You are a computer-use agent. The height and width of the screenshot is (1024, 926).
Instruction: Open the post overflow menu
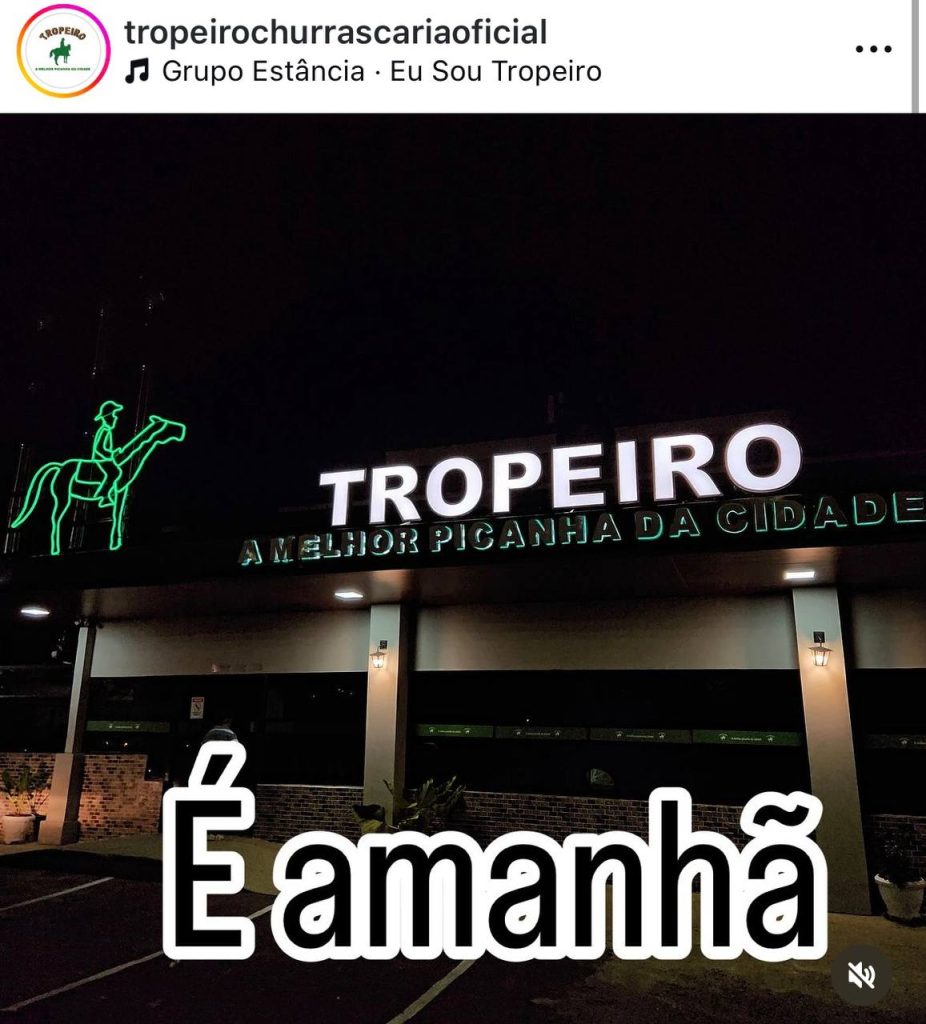tap(872, 49)
